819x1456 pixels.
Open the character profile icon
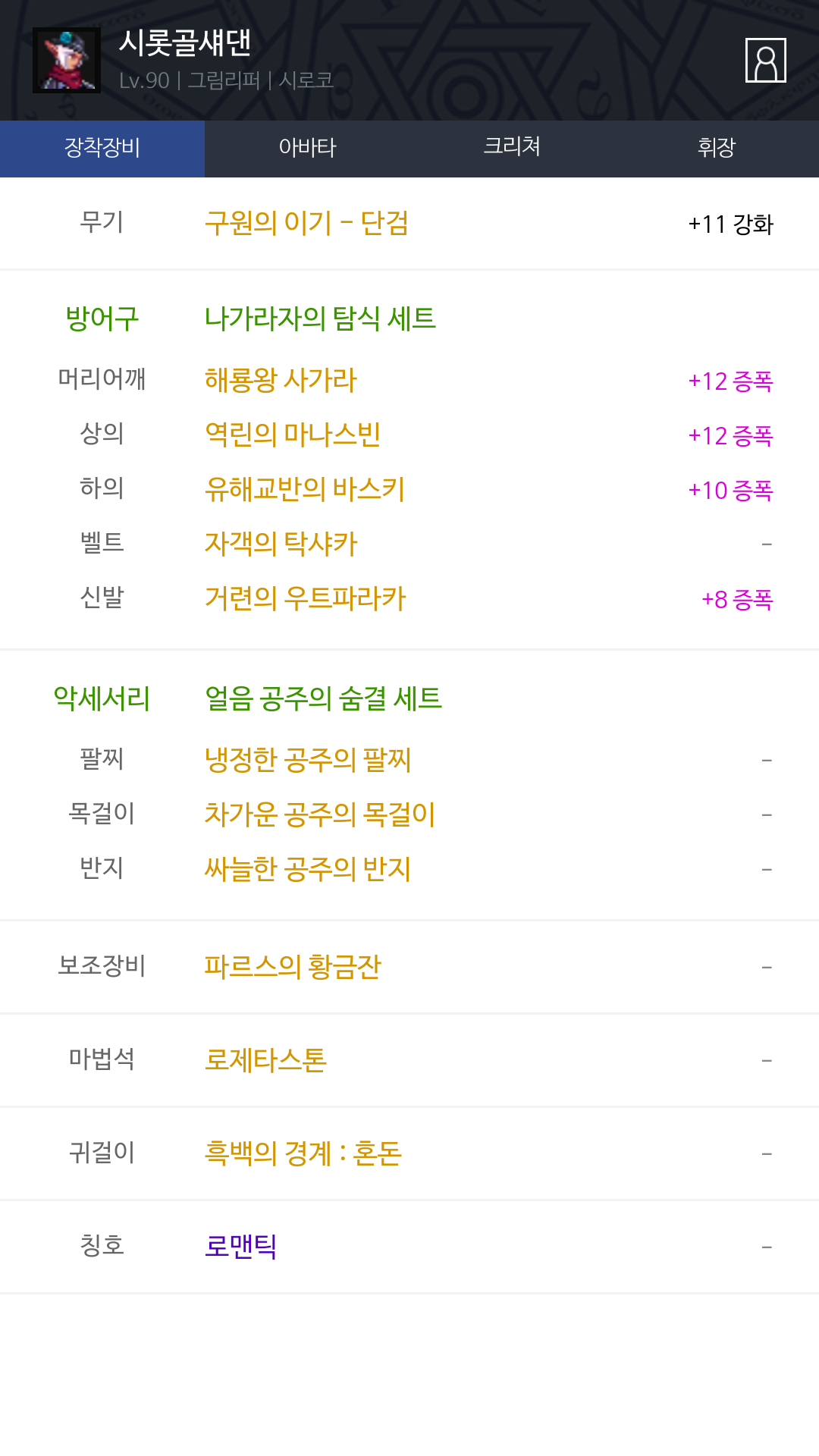coord(766,60)
